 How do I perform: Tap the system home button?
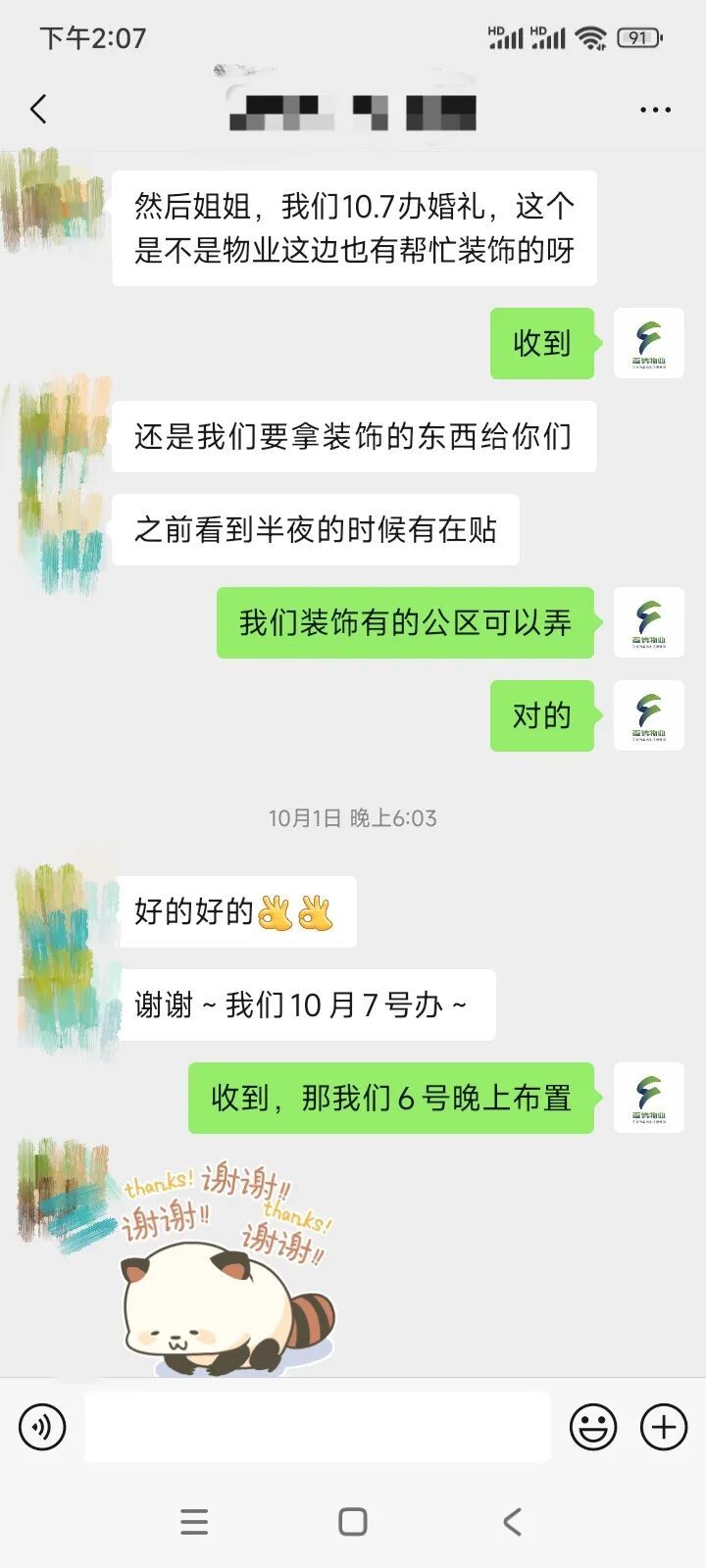[352, 1521]
